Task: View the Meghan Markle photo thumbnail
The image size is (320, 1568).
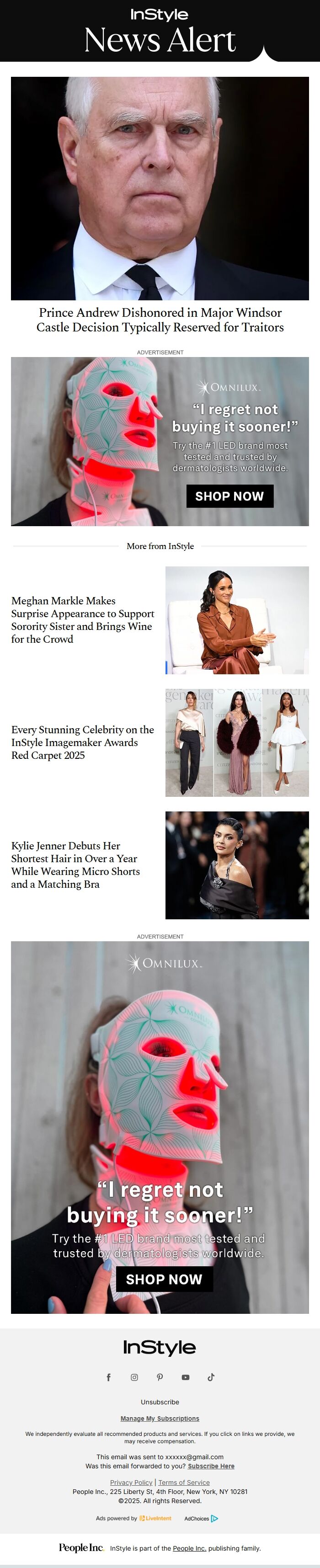Action: tap(237, 619)
